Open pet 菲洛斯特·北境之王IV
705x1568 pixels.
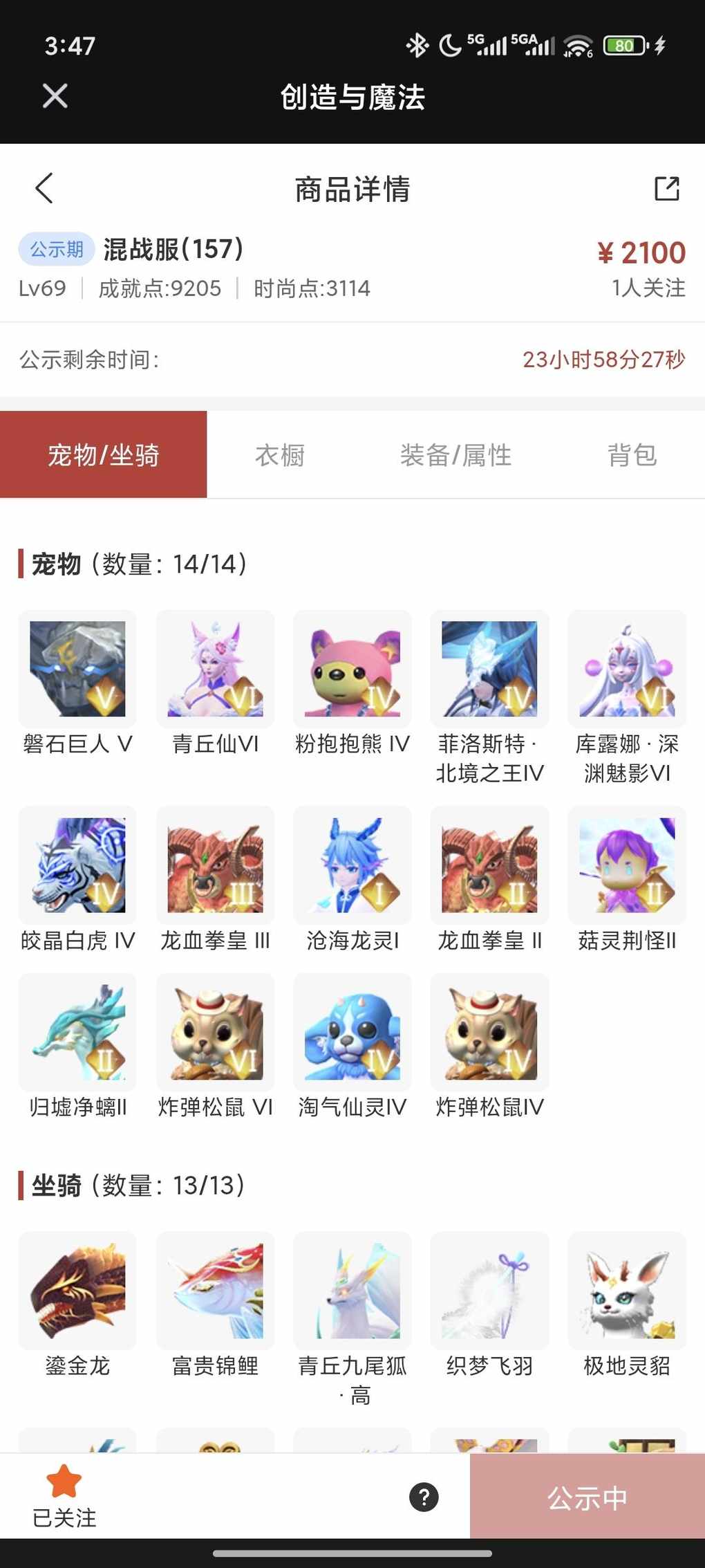(x=489, y=669)
